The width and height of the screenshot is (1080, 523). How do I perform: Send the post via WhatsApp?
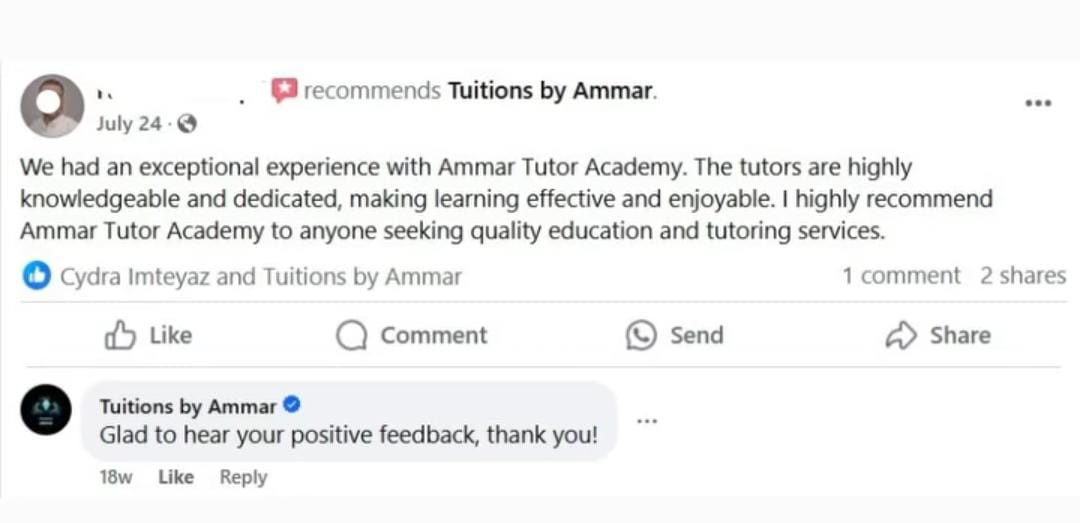[674, 335]
